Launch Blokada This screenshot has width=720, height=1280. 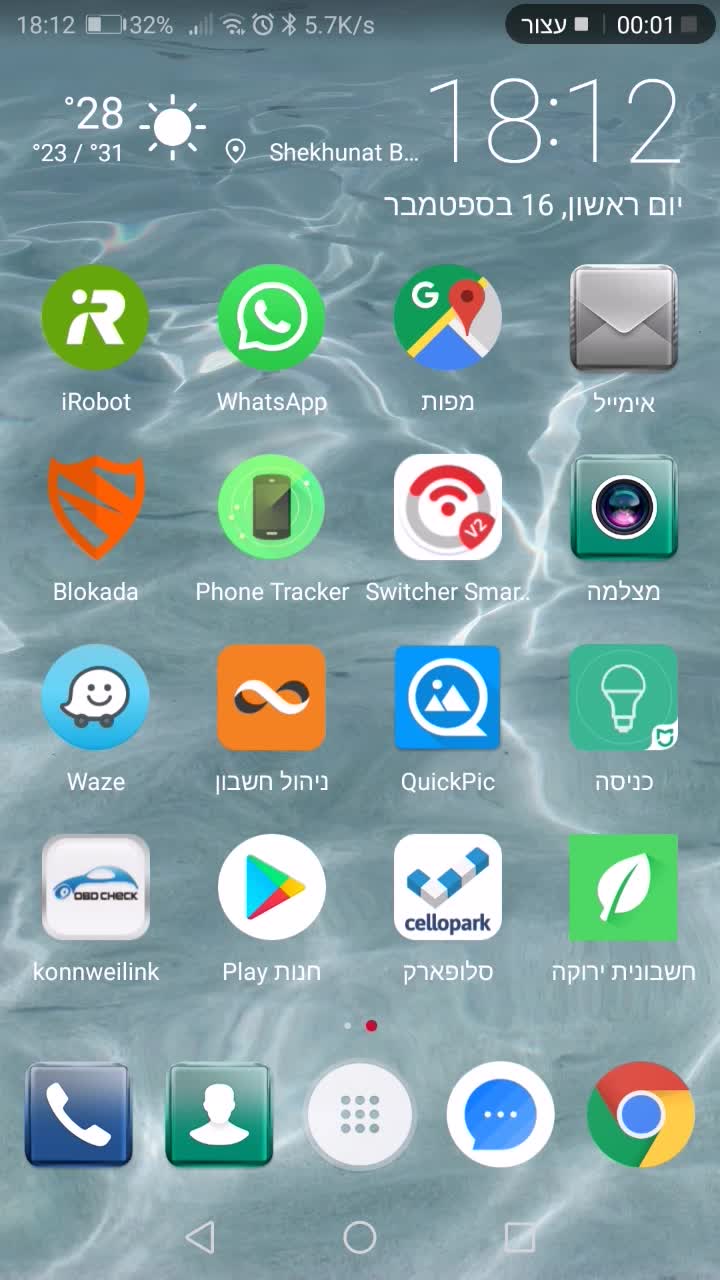pyautogui.click(x=95, y=508)
